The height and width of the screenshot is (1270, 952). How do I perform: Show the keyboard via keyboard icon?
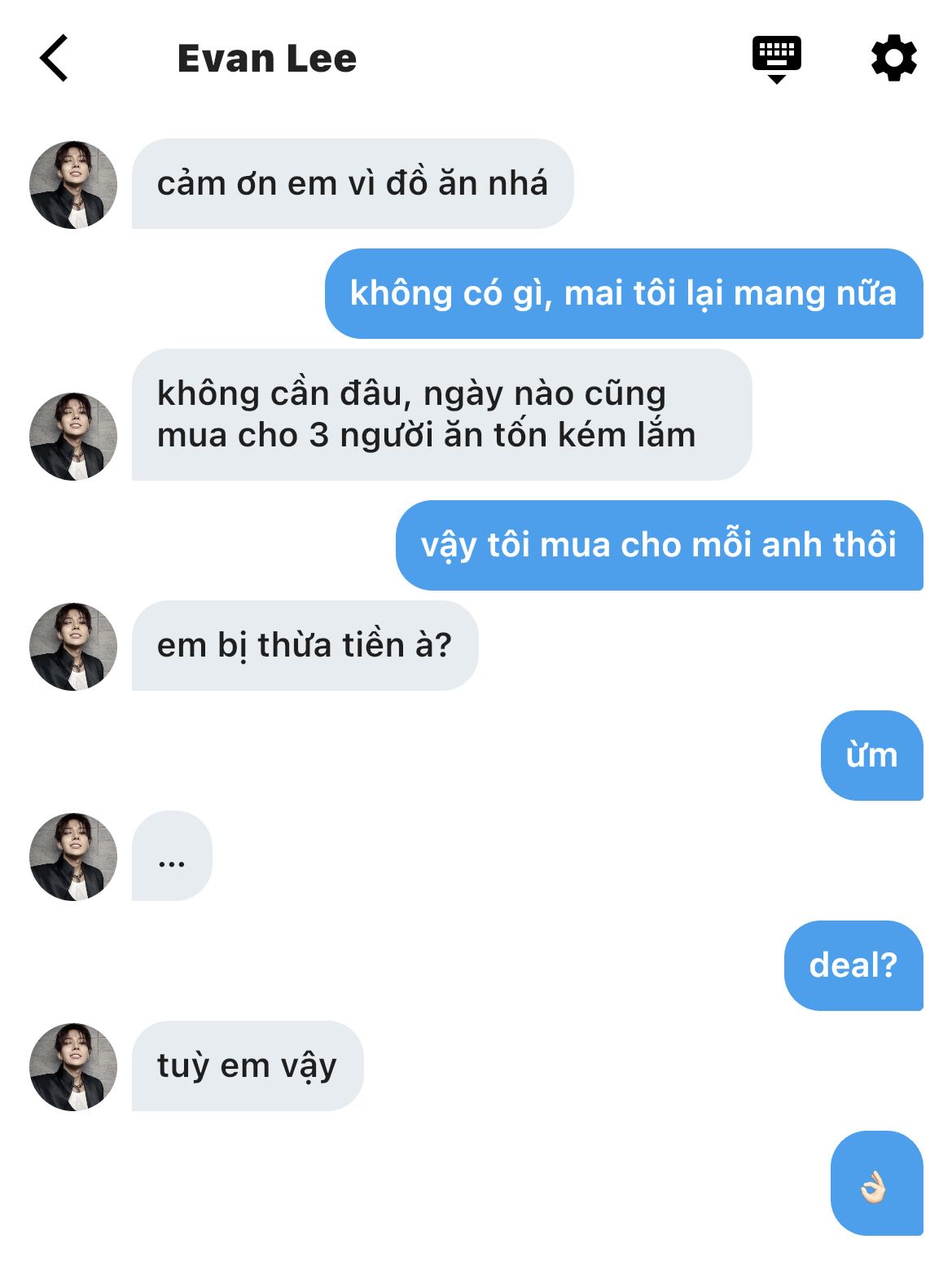pyautogui.click(x=776, y=58)
